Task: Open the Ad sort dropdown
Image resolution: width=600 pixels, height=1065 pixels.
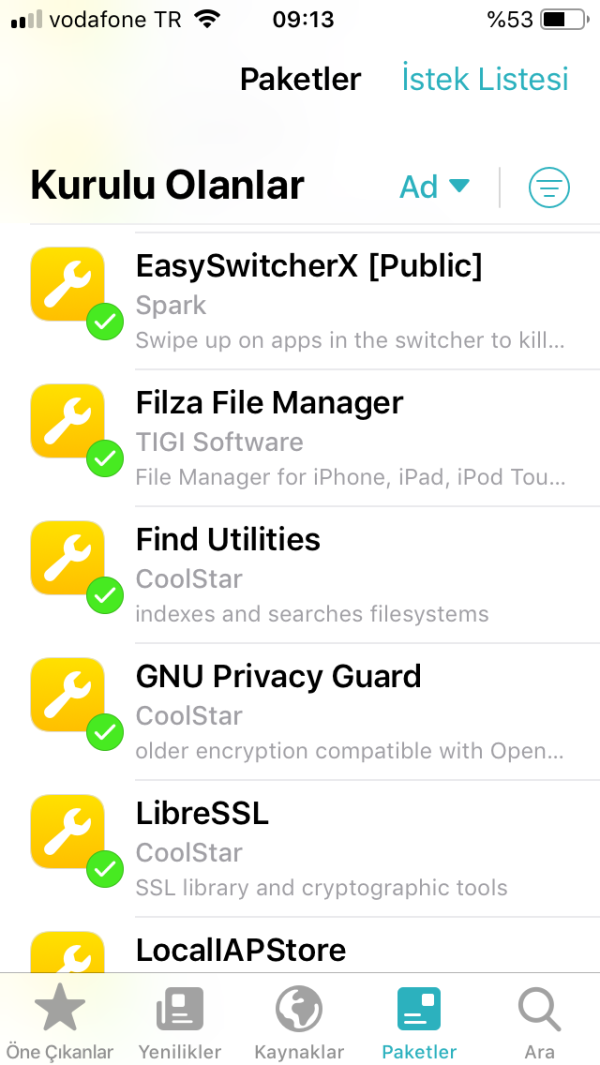Action: click(434, 187)
